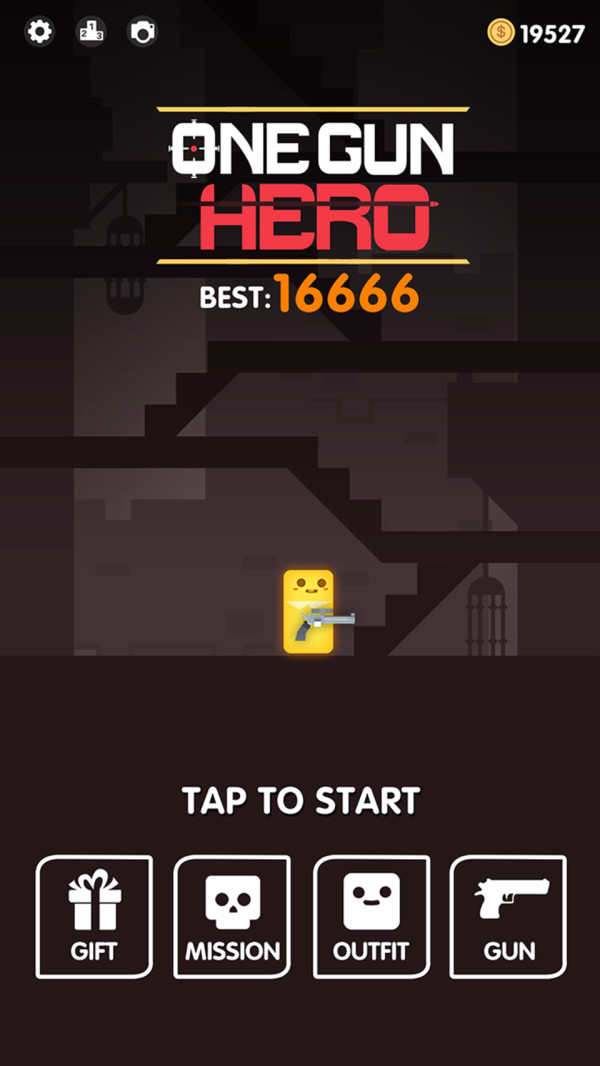Viewport: 600px width, 1066px height.
Task: Tap the camera icon
Action: click(x=144, y=32)
